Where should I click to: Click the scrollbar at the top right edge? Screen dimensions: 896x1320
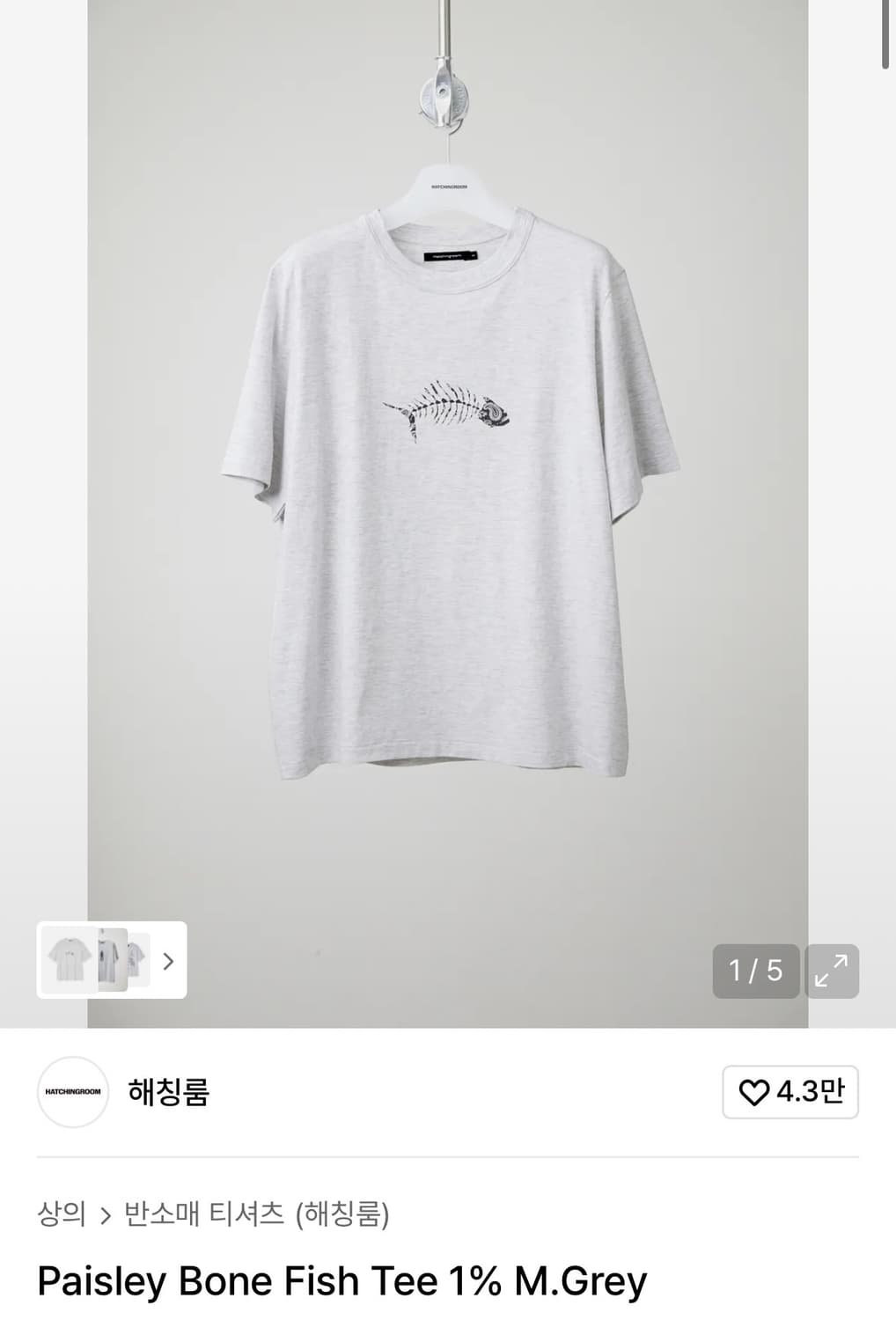click(x=887, y=35)
